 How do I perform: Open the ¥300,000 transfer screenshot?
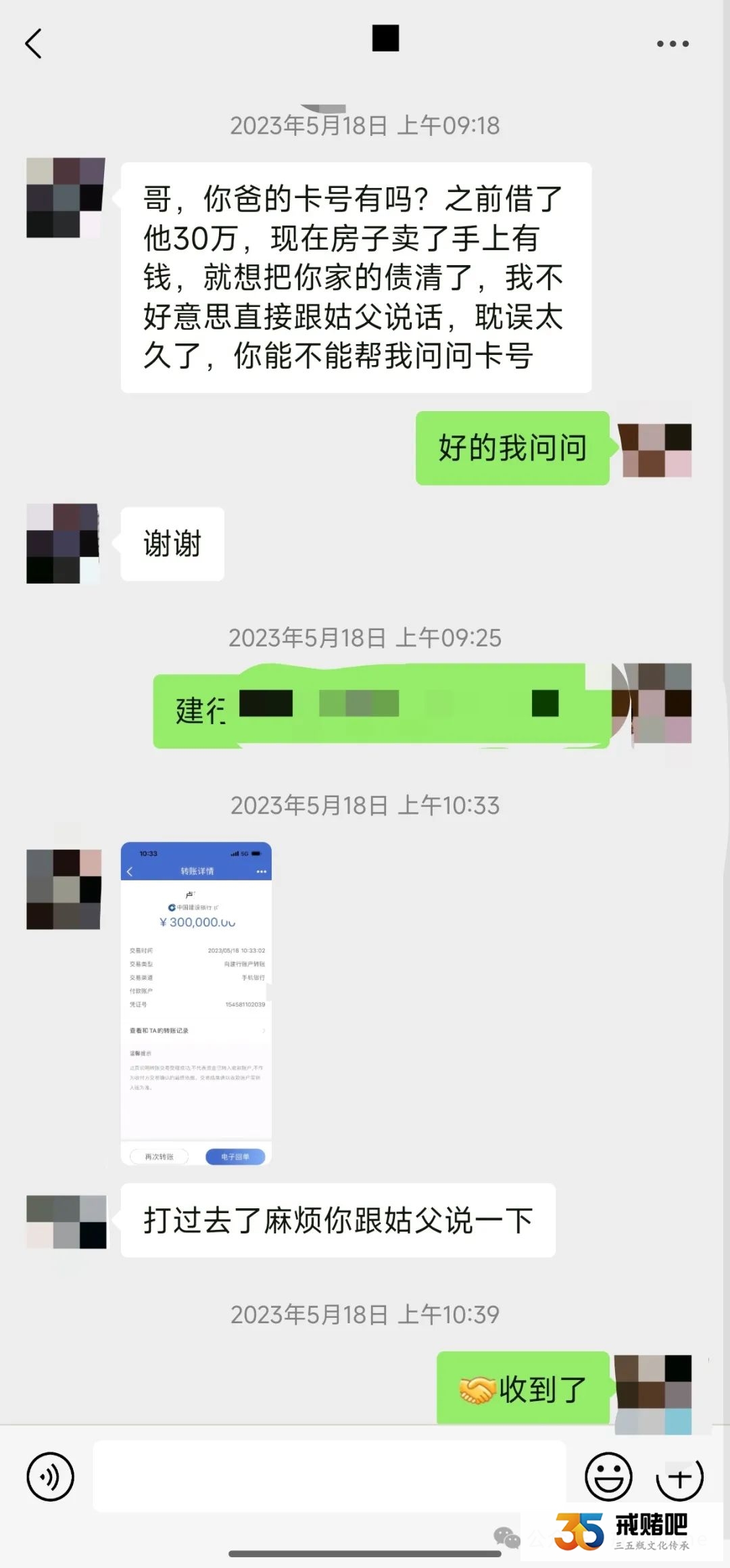tap(196, 1003)
